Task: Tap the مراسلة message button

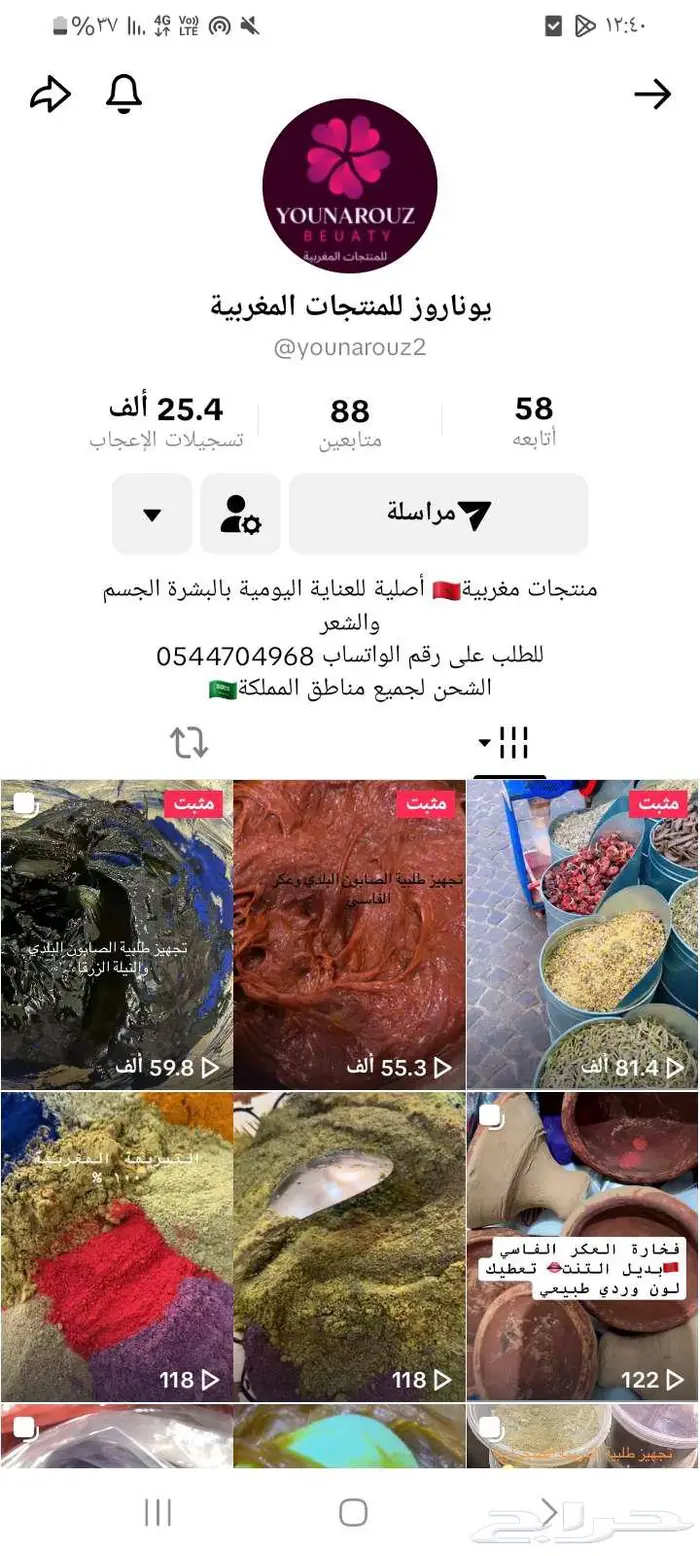Action: tap(438, 514)
